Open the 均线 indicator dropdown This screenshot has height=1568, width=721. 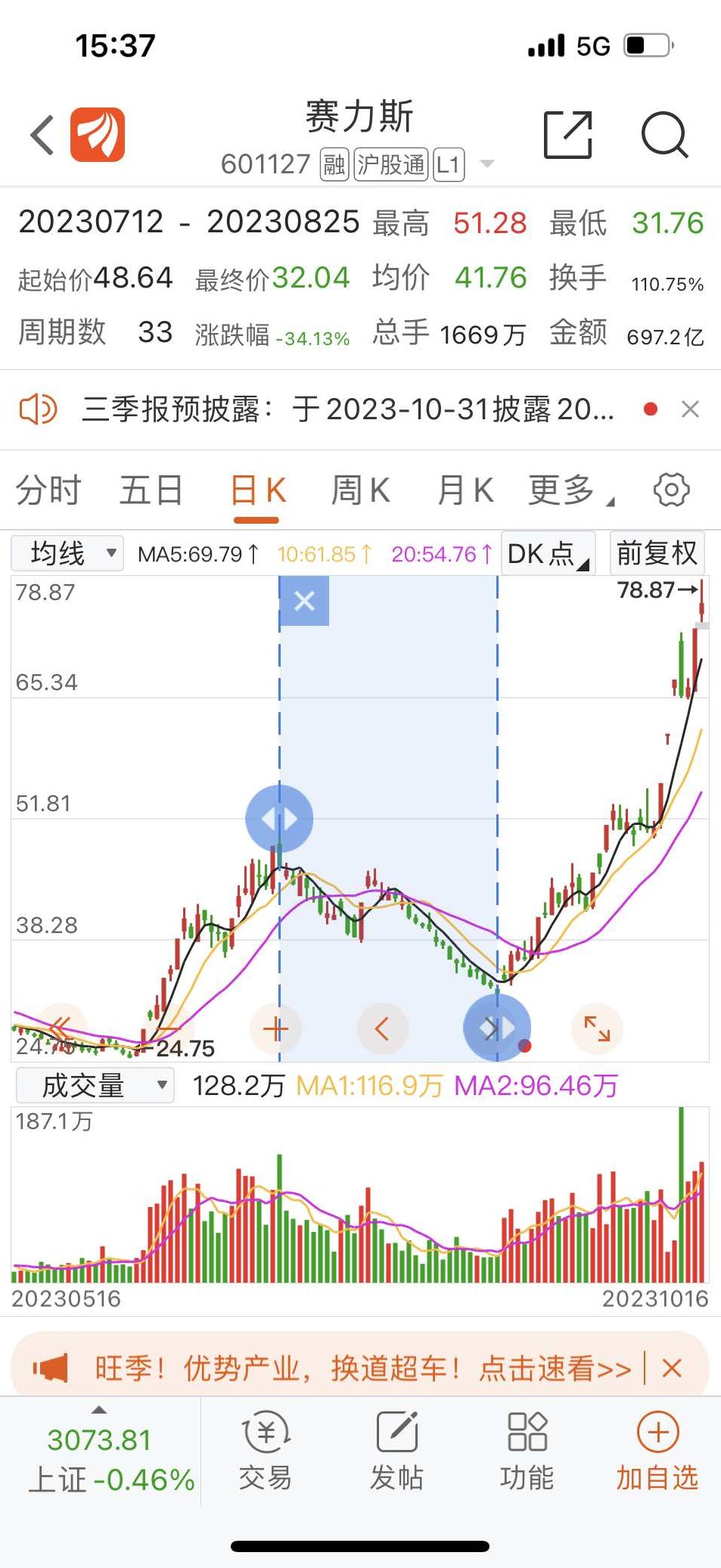pyautogui.click(x=67, y=553)
